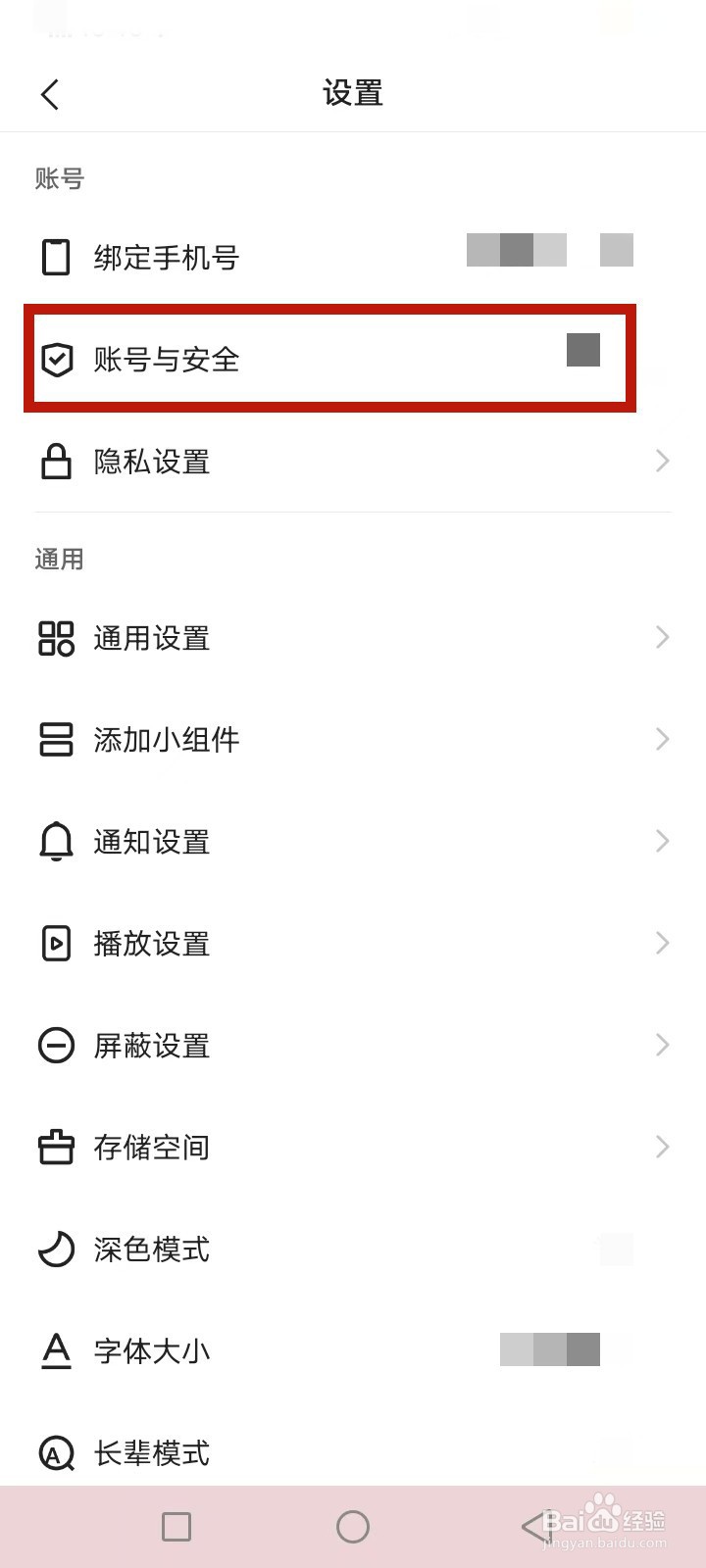Select the shield icon for 账号与安全

click(58, 360)
